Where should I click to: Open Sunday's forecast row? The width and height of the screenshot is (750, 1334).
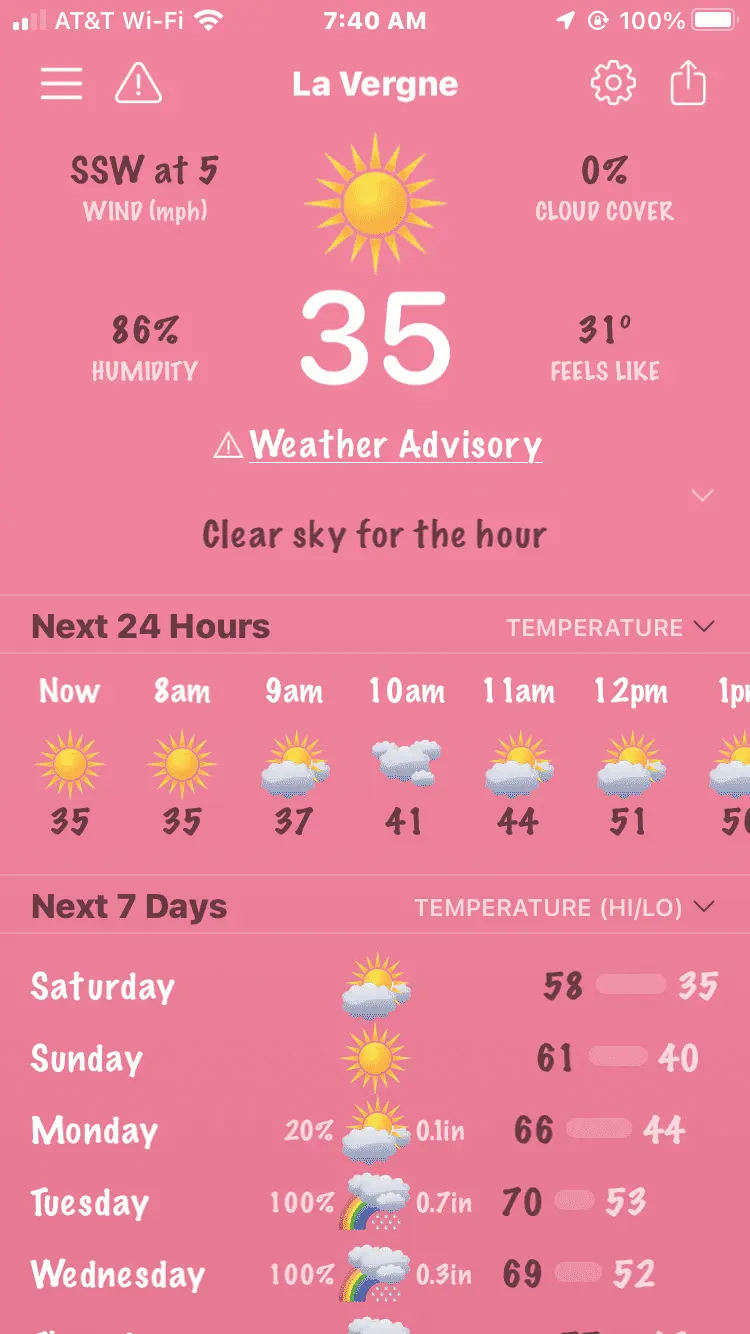[x=375, y=1058]
